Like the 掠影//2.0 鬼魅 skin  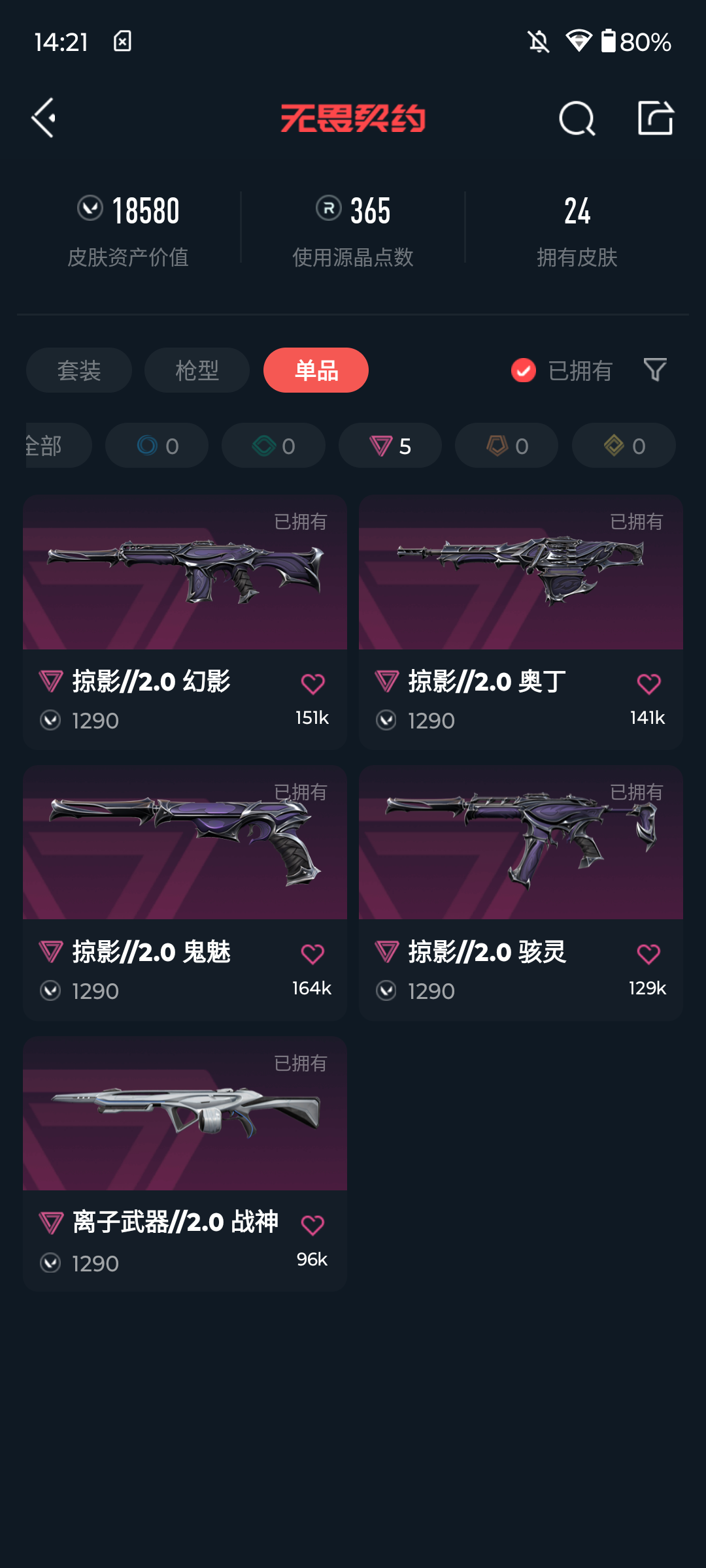click(312, 955)
